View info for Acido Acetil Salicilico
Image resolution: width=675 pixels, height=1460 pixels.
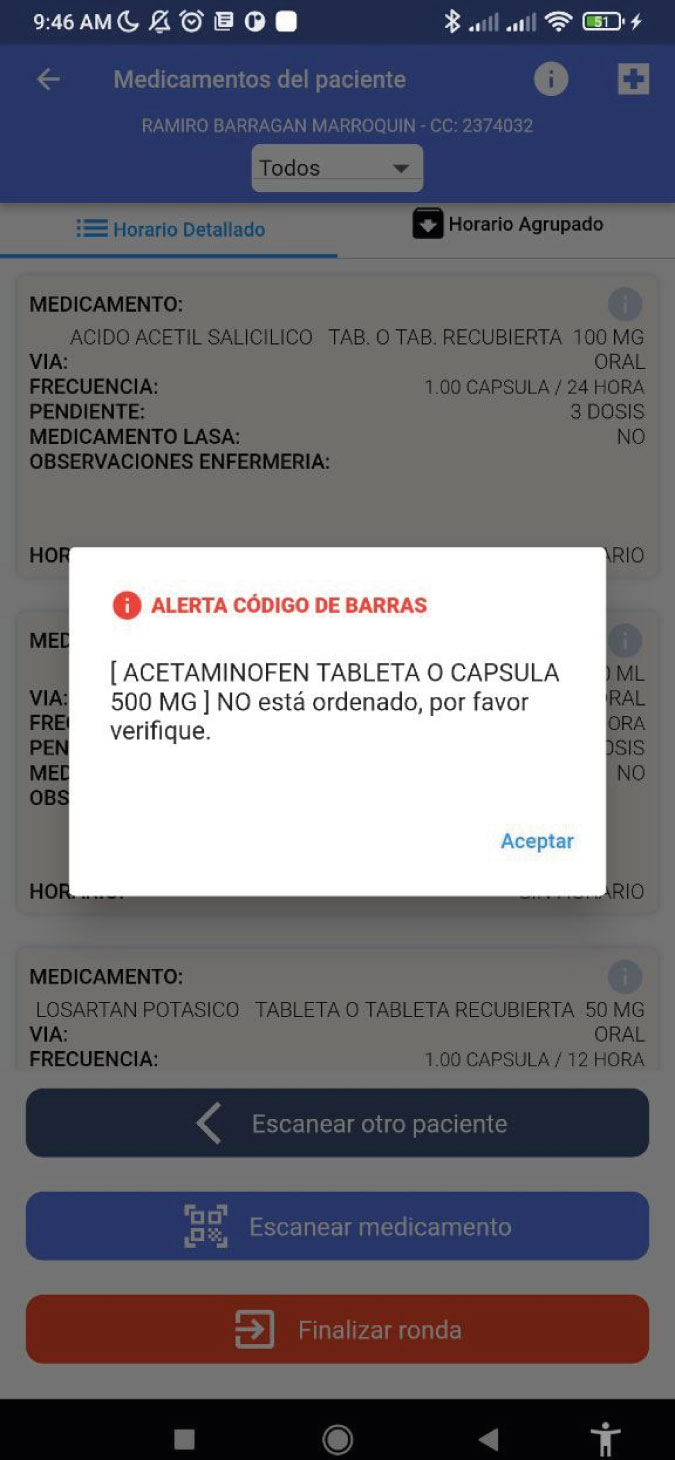(625, 304)
